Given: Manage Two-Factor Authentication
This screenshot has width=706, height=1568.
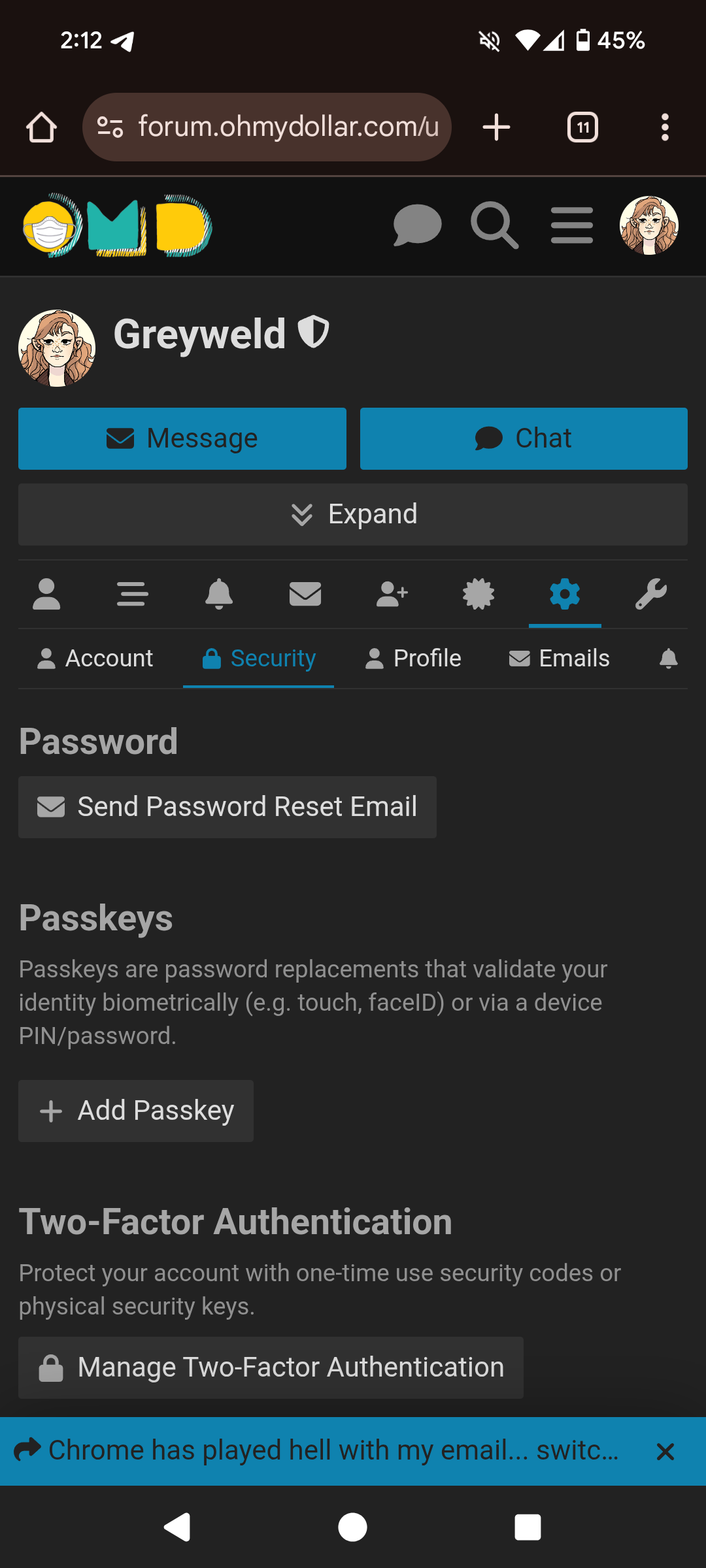Looking at the screenshot, I should coord(271,1367).
